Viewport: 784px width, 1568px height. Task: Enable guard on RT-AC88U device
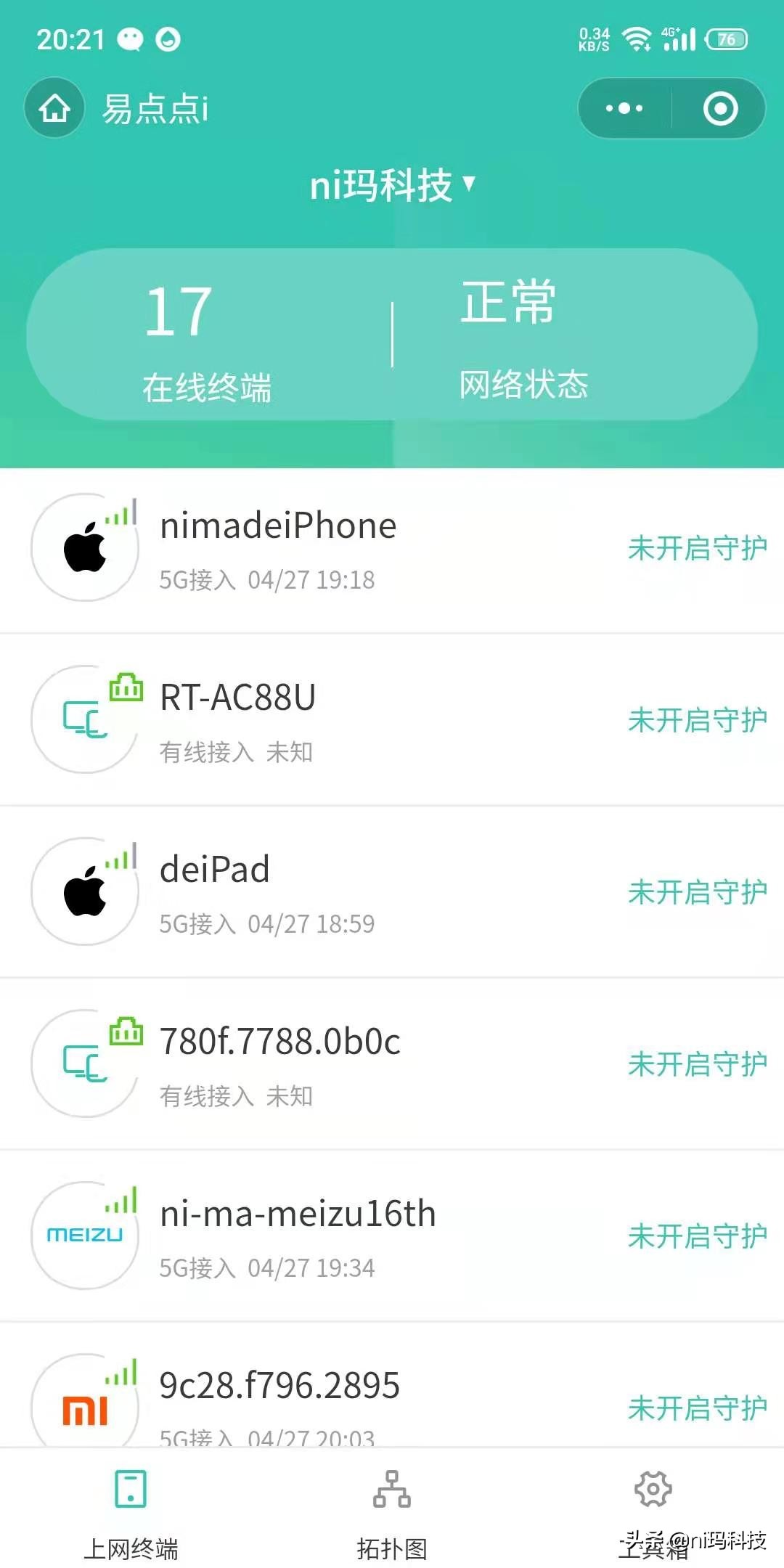click(695, 719)
